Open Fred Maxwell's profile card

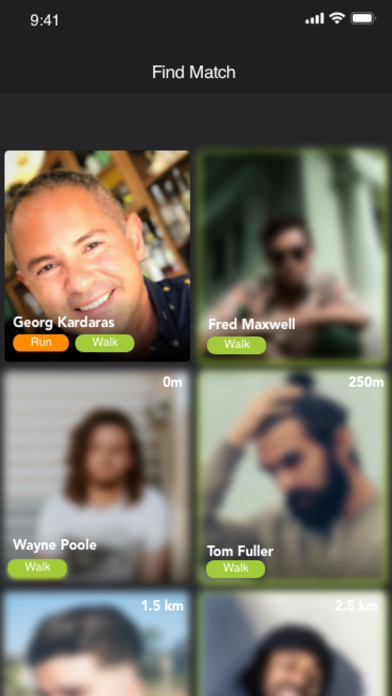coord(292,256)
